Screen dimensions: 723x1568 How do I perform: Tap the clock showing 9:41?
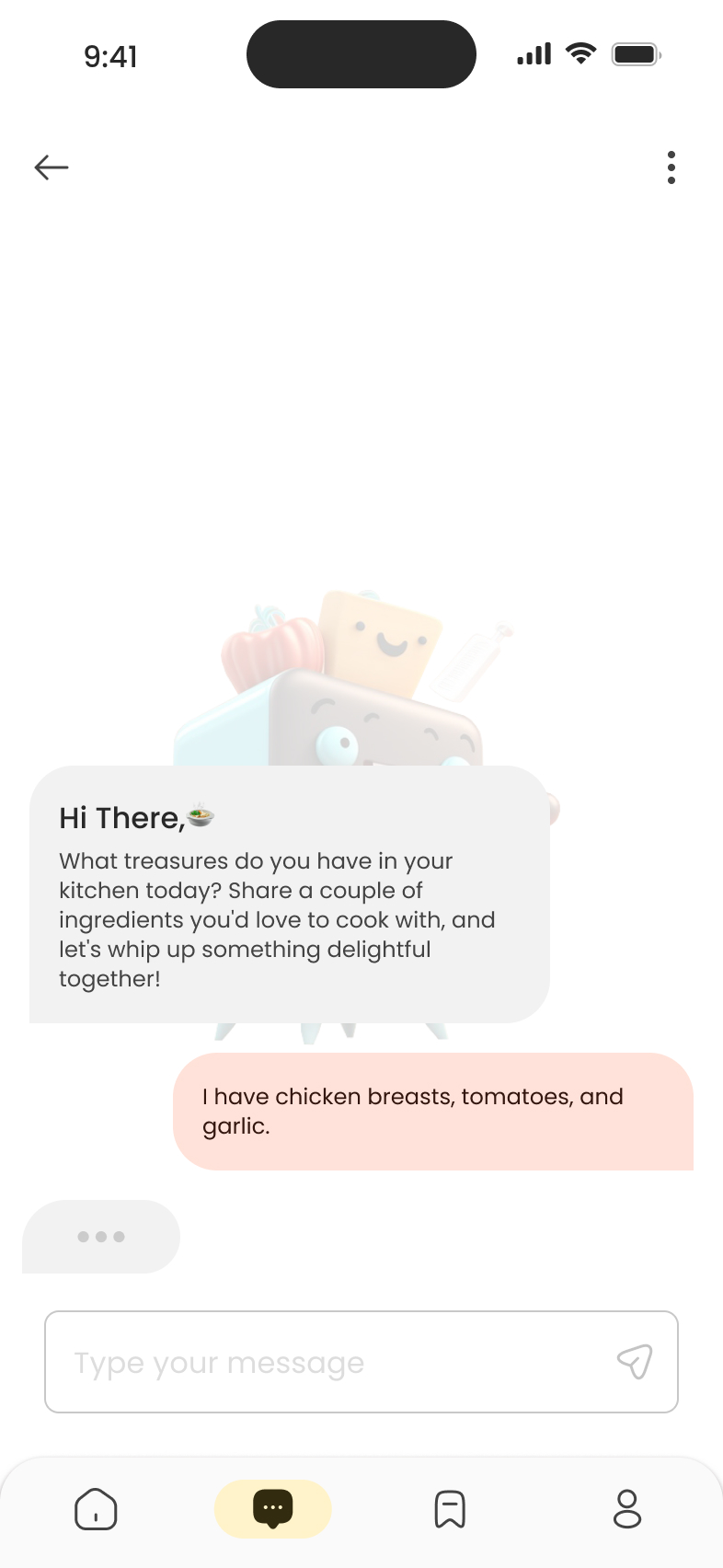click(x=112, y=55)
